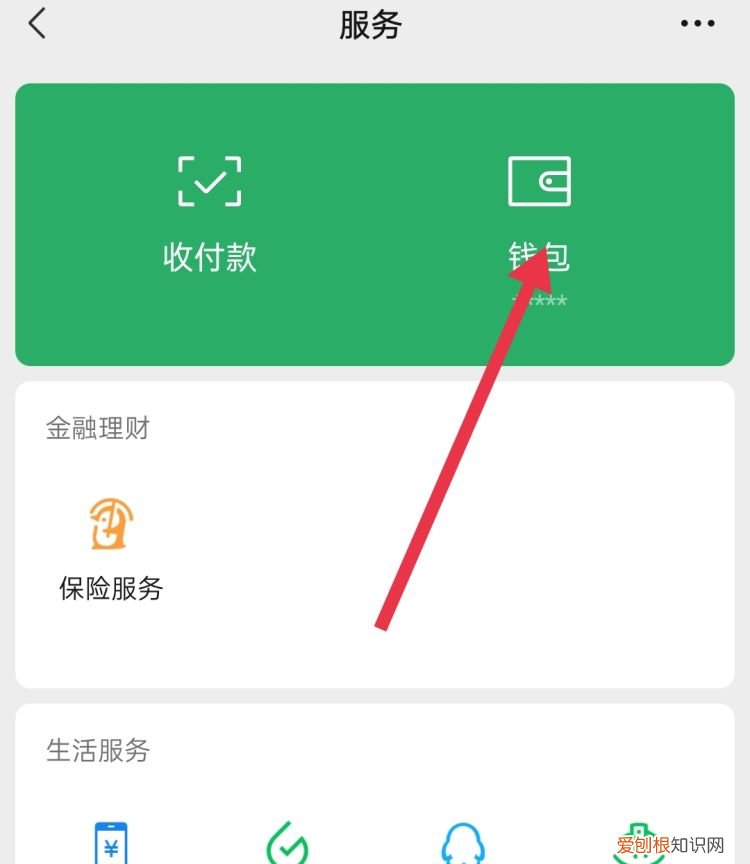Tap the 收付款 text label
Image resolution: width=750 pixels, height=864 pixels.
pyautogui.click(x=208, y=258)
